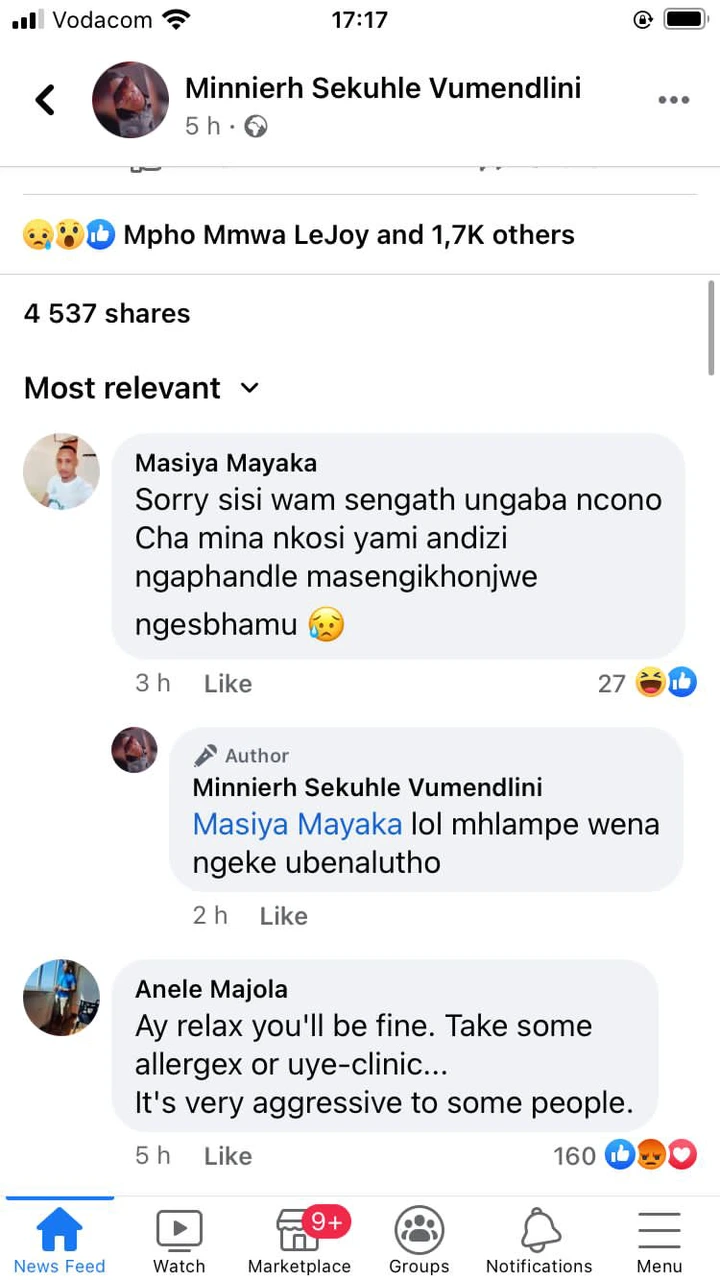Open the Menu tab
Screen dimensions: 720x1280
(659, 1240)
